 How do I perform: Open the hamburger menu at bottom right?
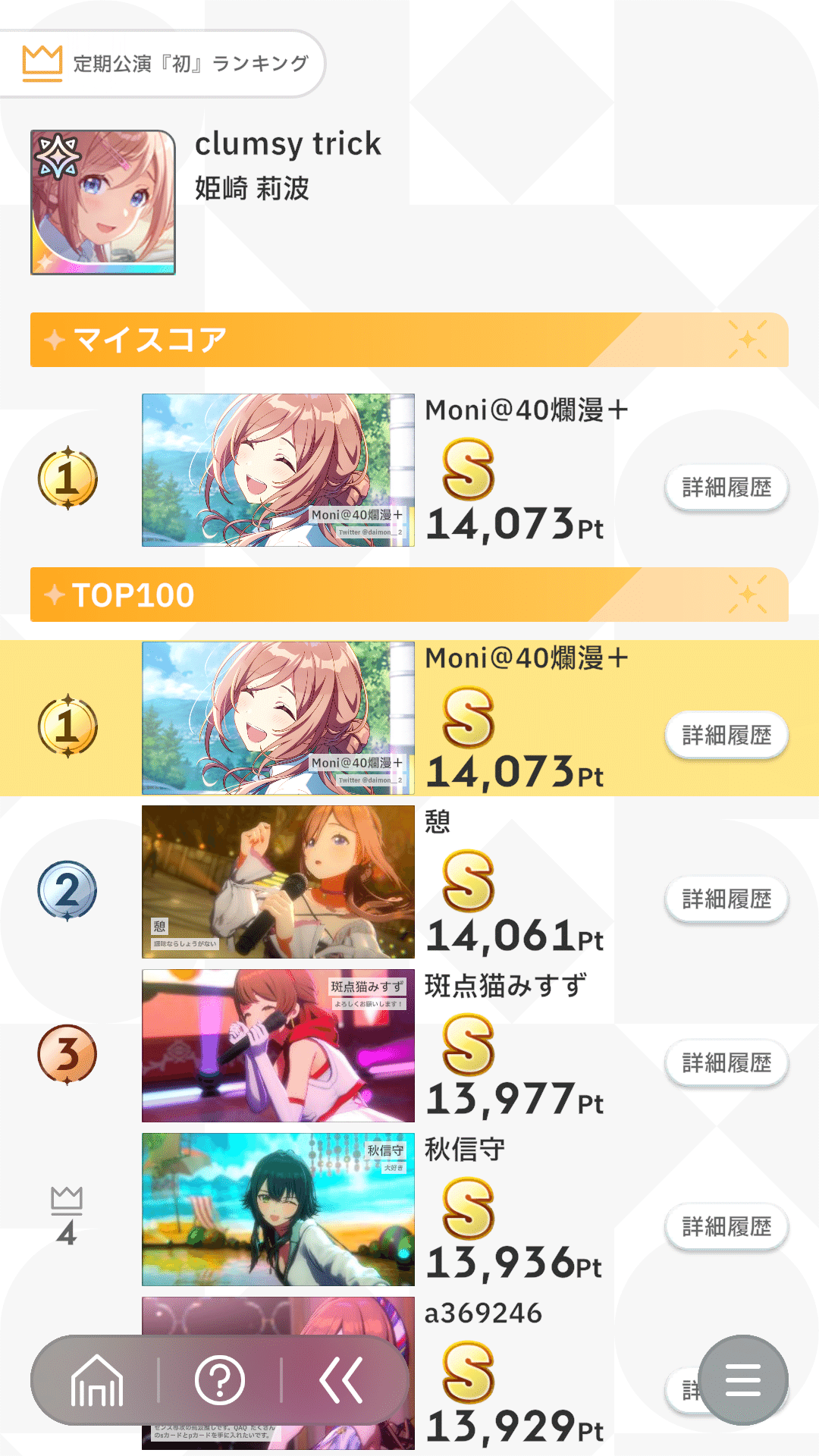pos(743,1380)
